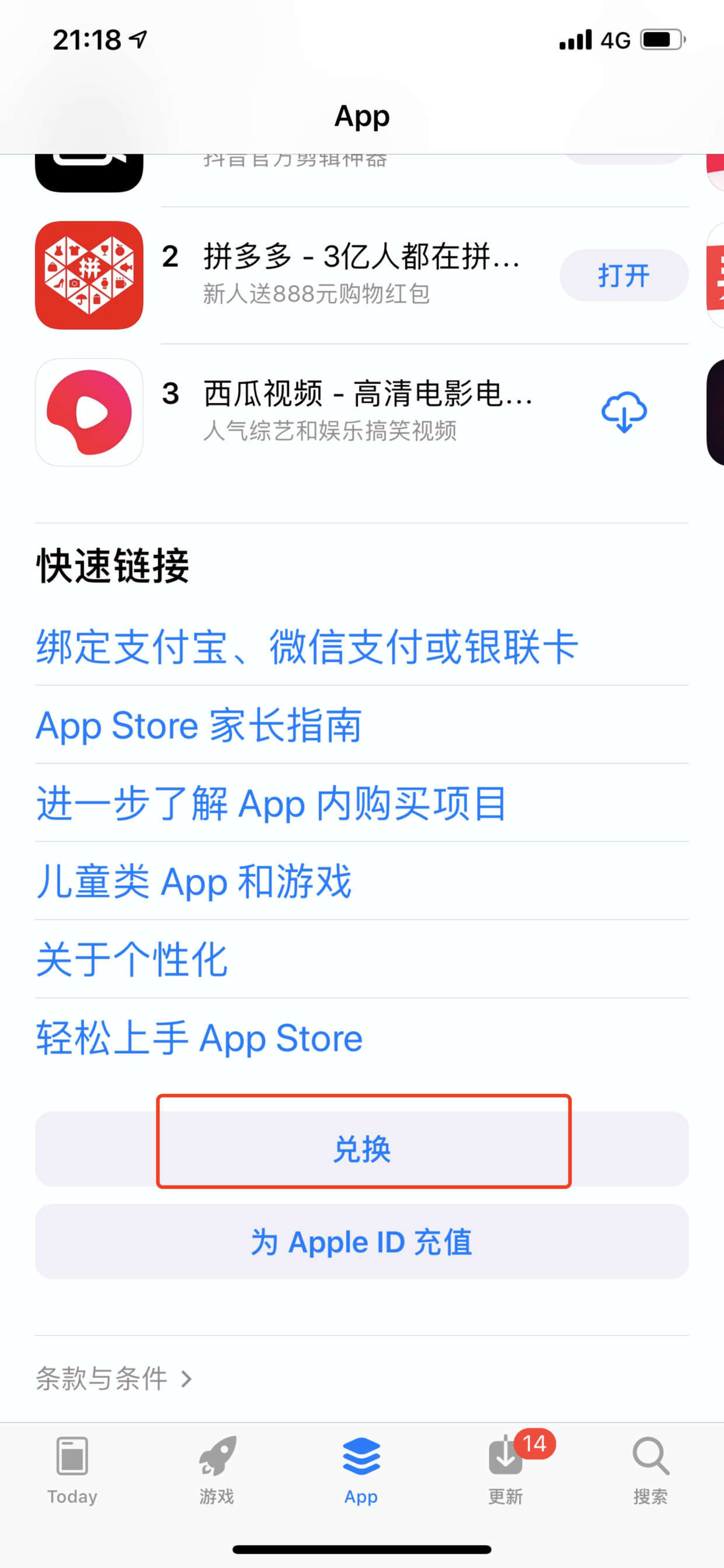Open 轻松上手 App Store link
The image size is (724, 1568).
[199, 1038]
